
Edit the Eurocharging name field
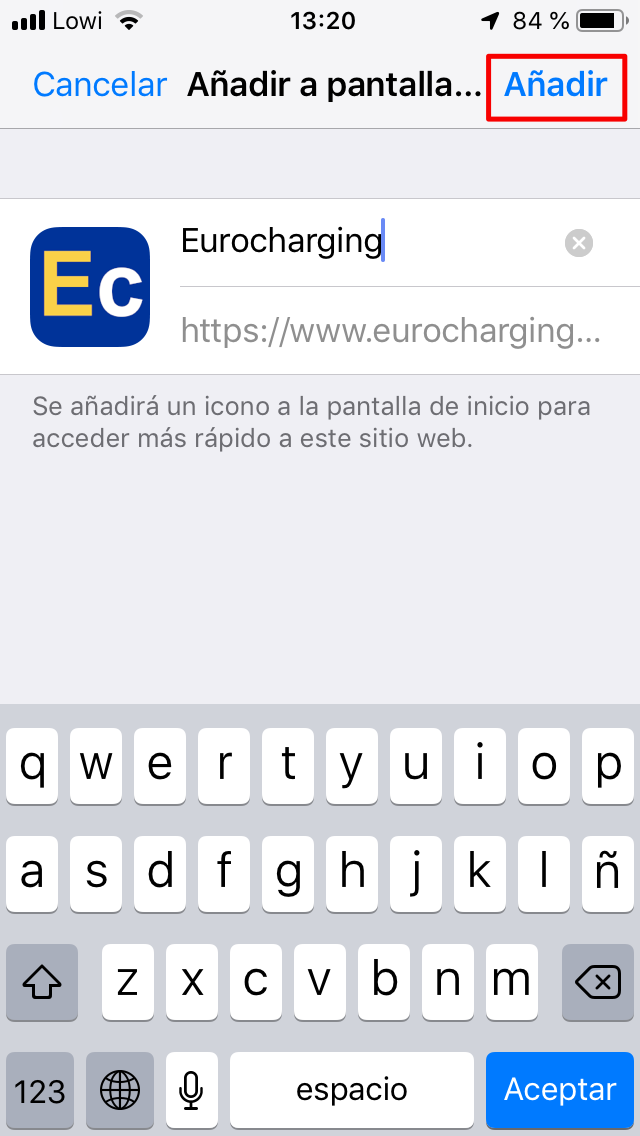360,242
